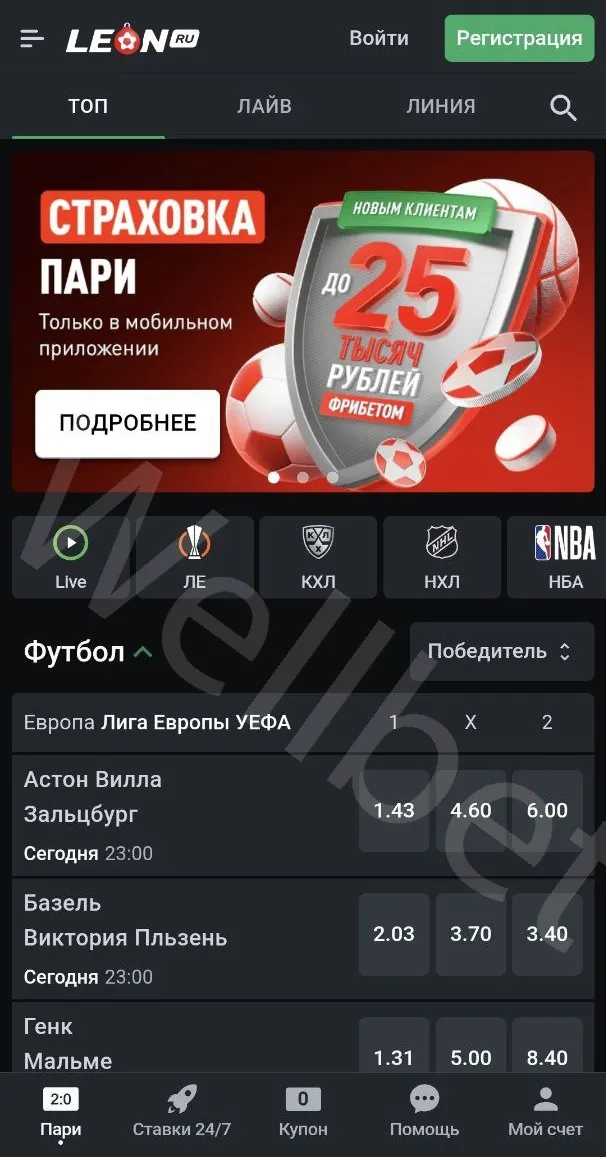606x1157 pixels.
Task: Open the search magnifier icon
Action: point(563,108)
